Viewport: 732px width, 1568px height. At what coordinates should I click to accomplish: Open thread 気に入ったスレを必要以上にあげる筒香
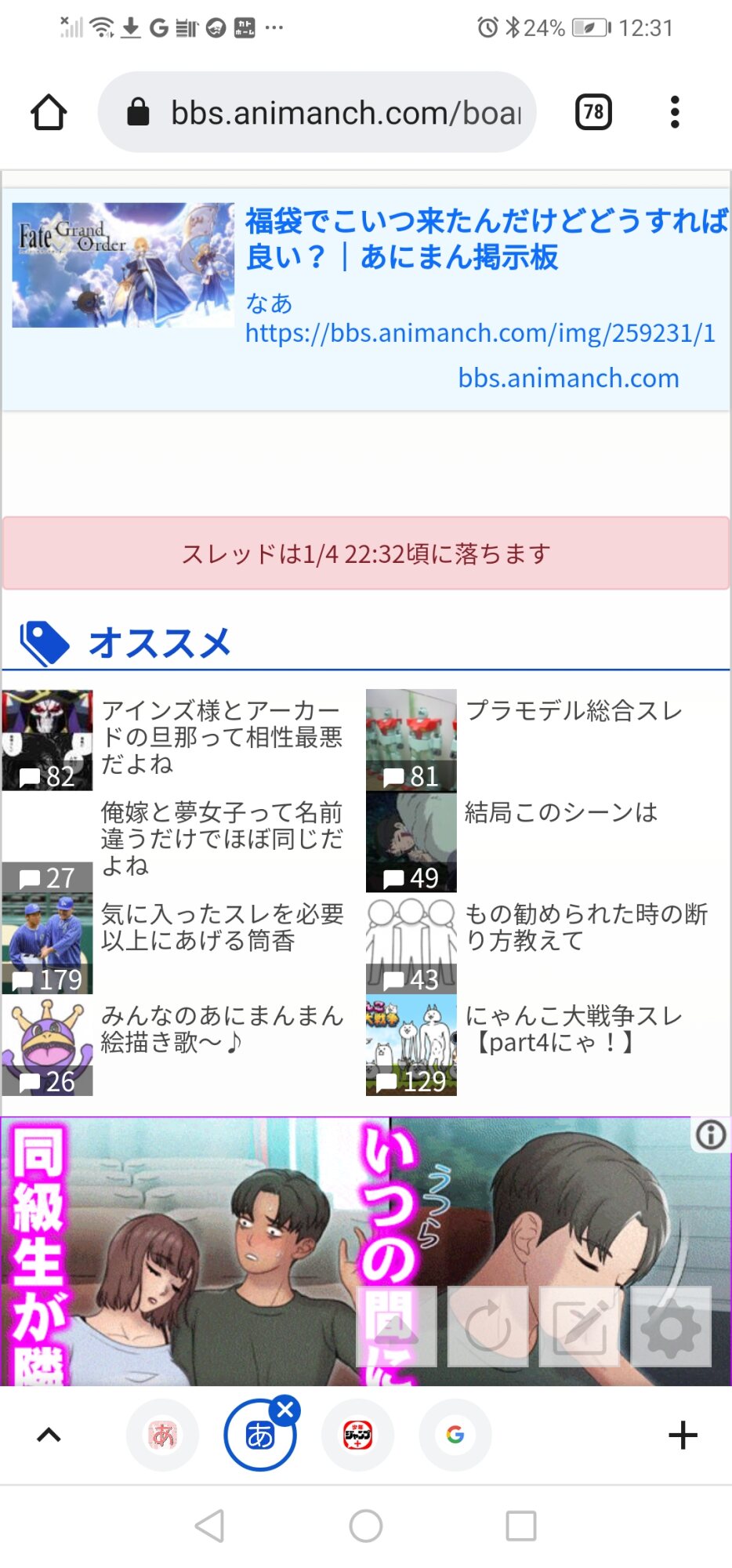pyautogui.click(x=222, y=927)
